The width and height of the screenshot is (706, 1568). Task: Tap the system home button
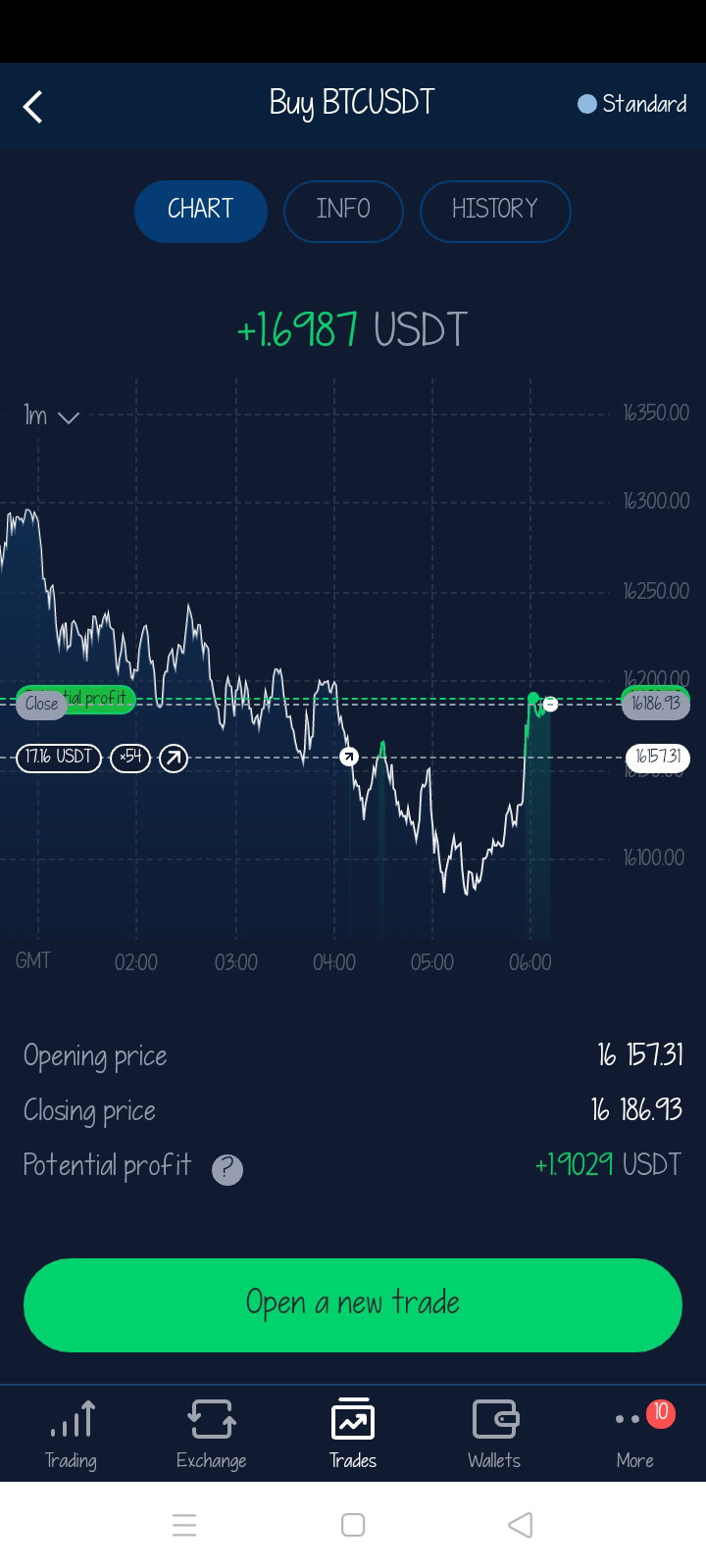353,1525
